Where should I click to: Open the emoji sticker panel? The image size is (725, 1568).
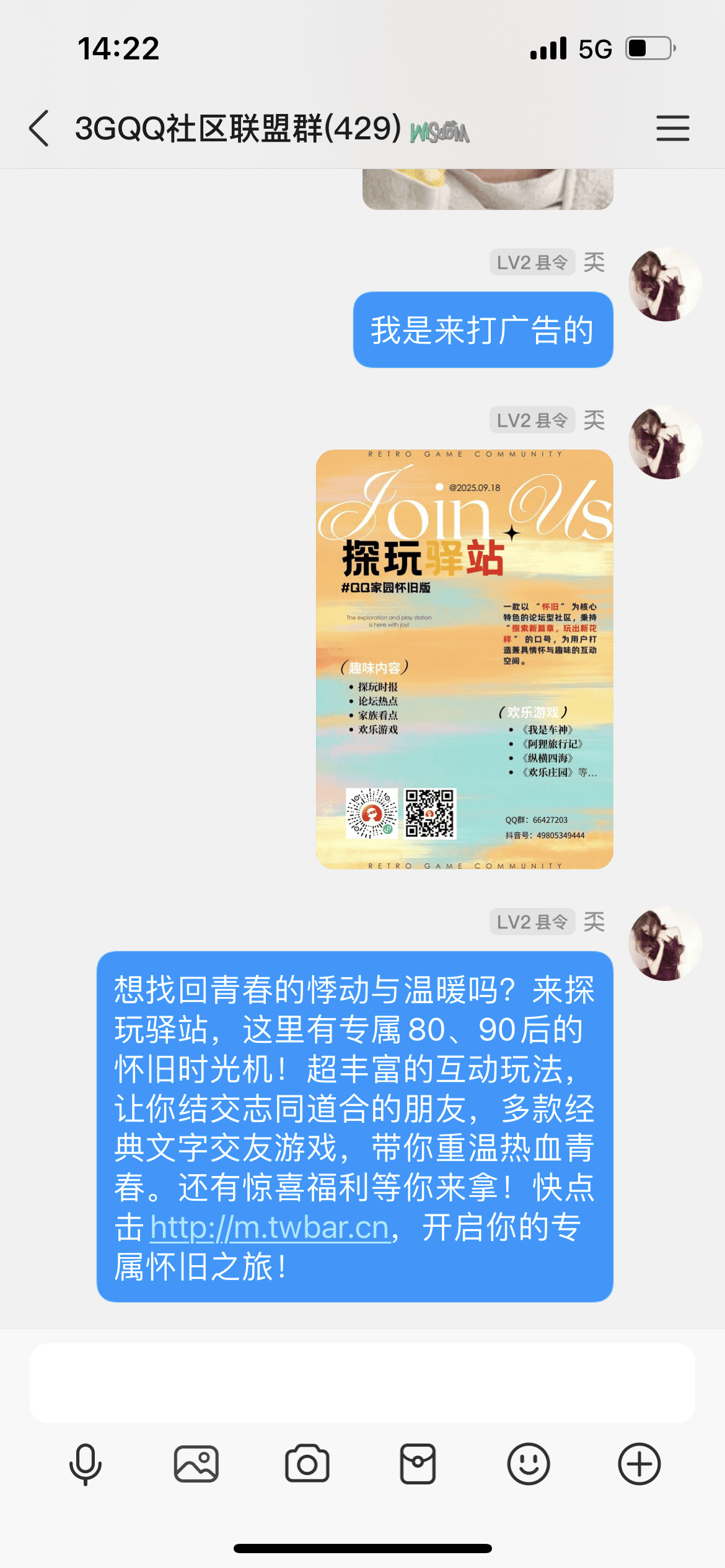[529, 1464]
